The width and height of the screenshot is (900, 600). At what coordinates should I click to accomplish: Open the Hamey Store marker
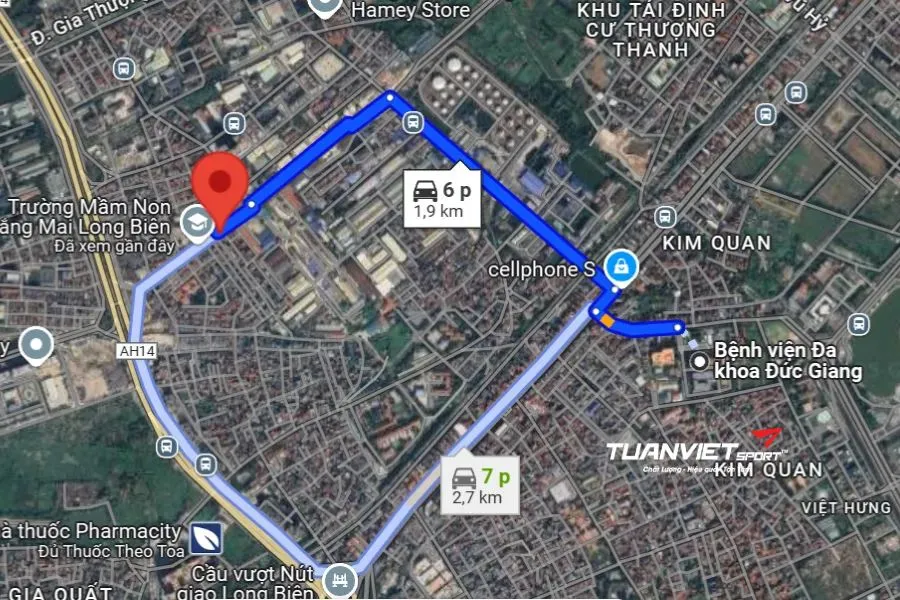pos(323,6)
